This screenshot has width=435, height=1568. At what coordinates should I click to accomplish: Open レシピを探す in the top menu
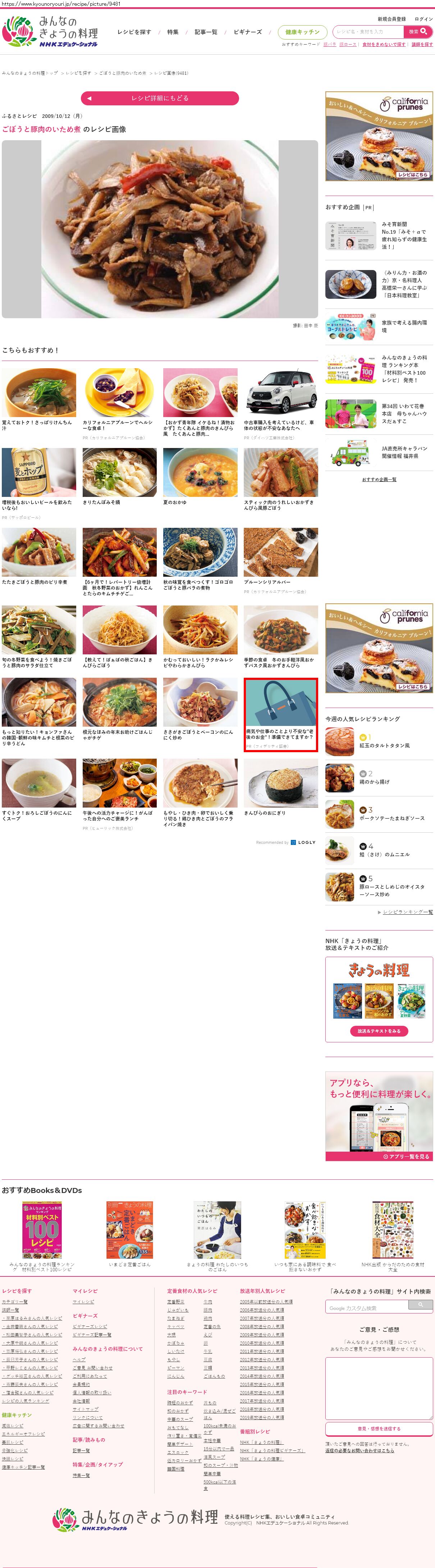[x=134, y=32]
